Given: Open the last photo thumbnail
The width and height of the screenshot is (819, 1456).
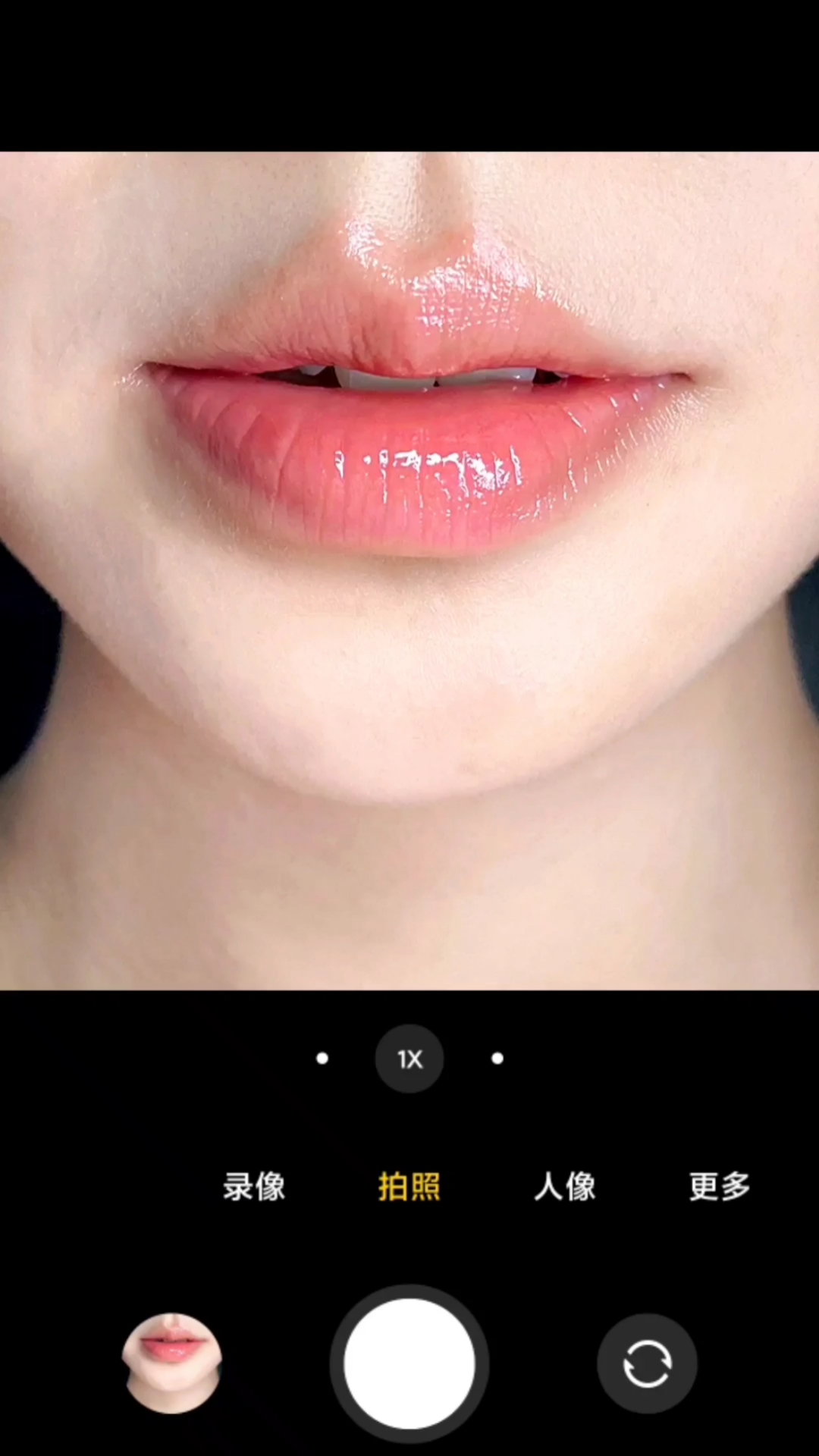Looking at the screenshot, I should (x=172, y=1363).
